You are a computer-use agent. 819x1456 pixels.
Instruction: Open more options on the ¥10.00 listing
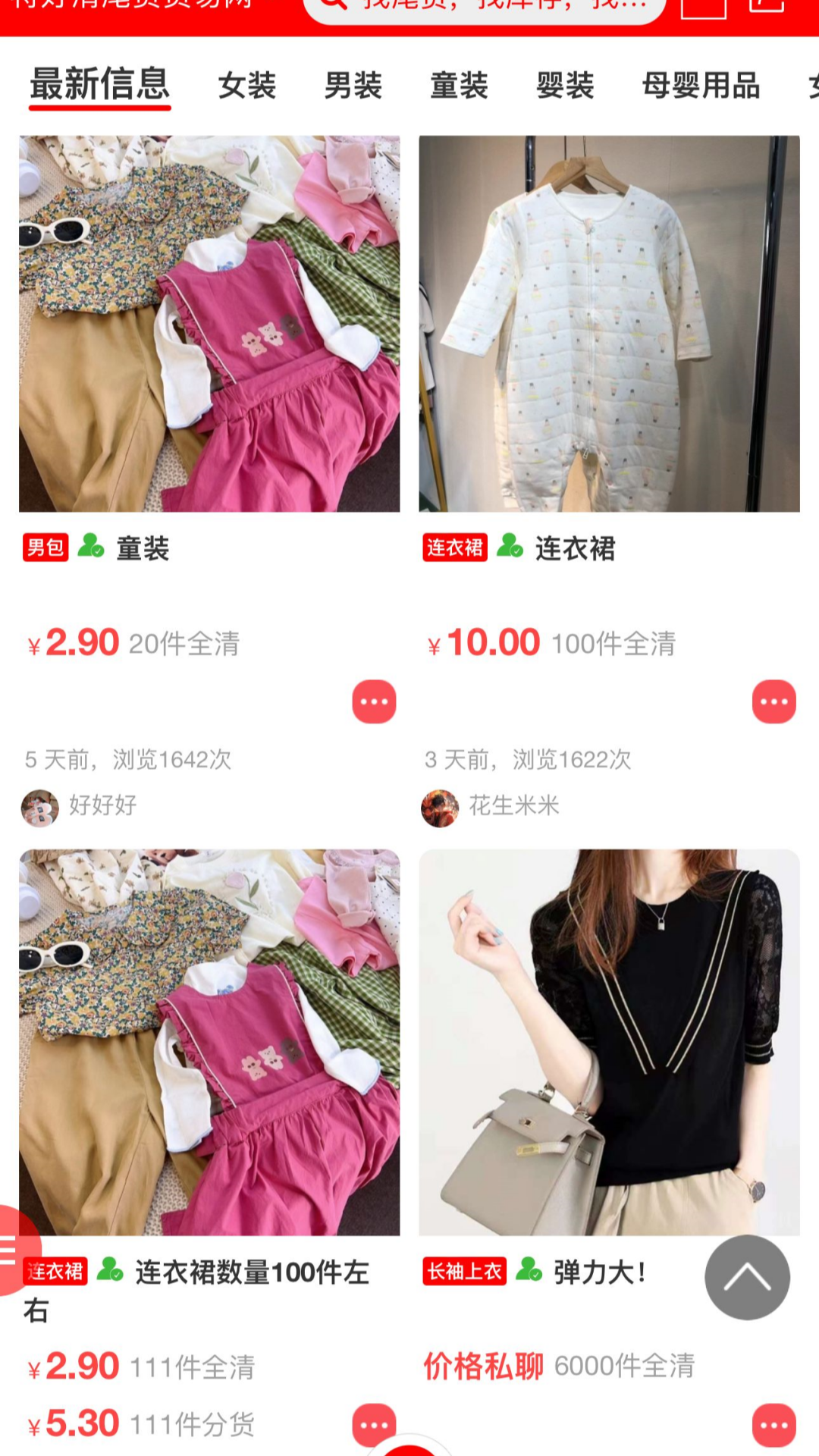(x=773, y=701)
